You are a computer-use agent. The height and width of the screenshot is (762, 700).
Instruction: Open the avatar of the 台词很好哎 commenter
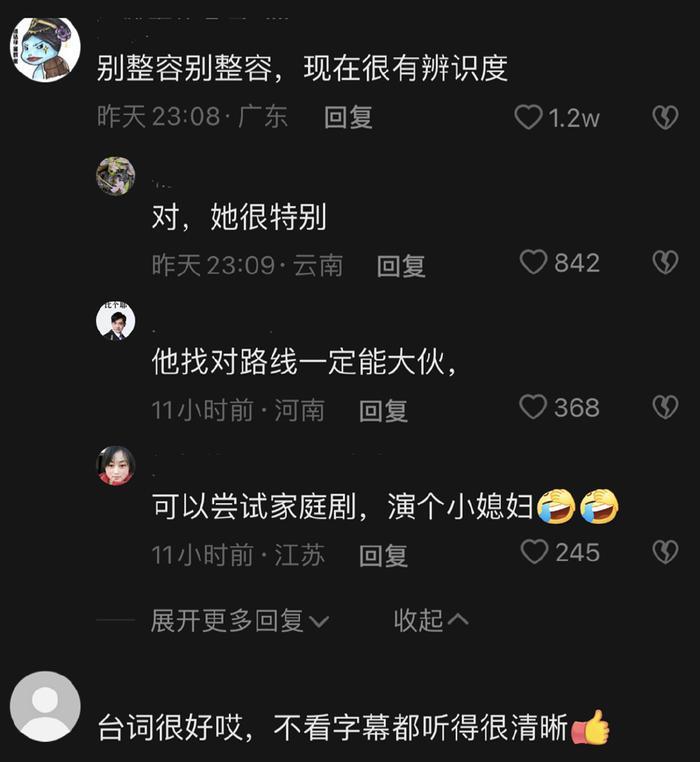45,706
